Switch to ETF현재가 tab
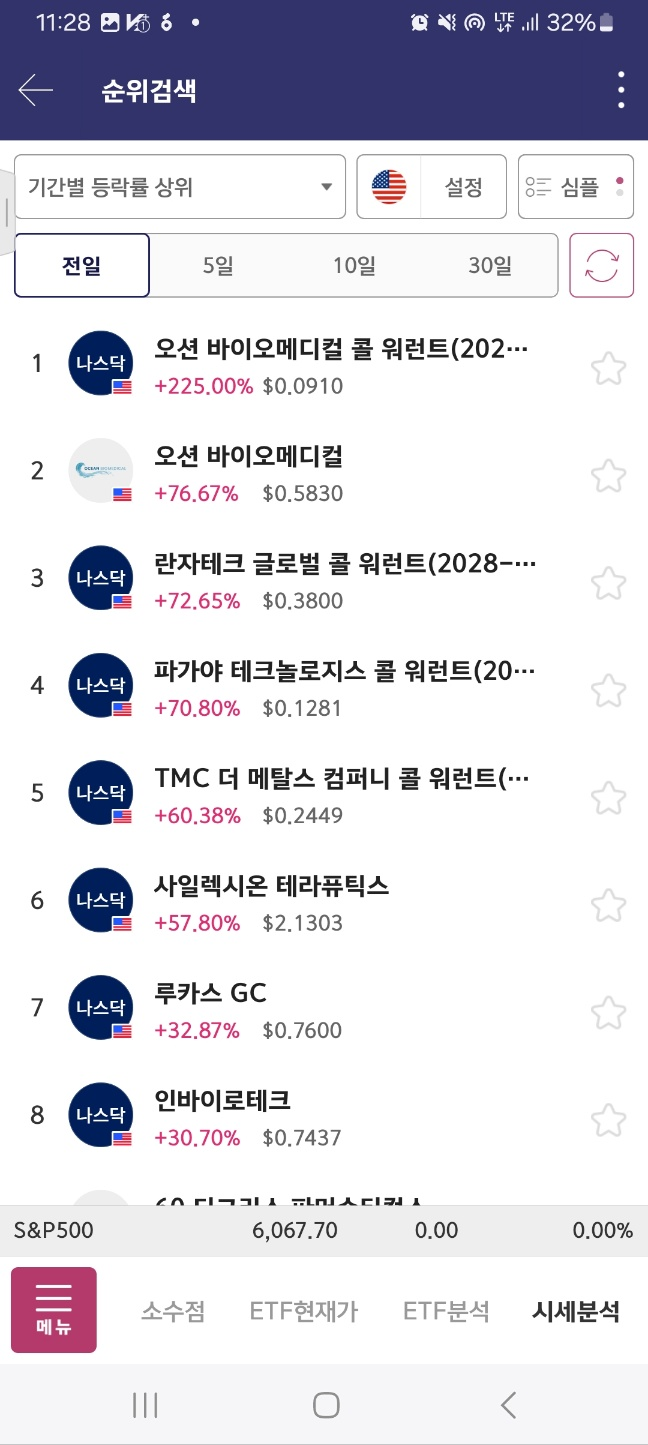The image size is (648, 1445). [304, 1311]
